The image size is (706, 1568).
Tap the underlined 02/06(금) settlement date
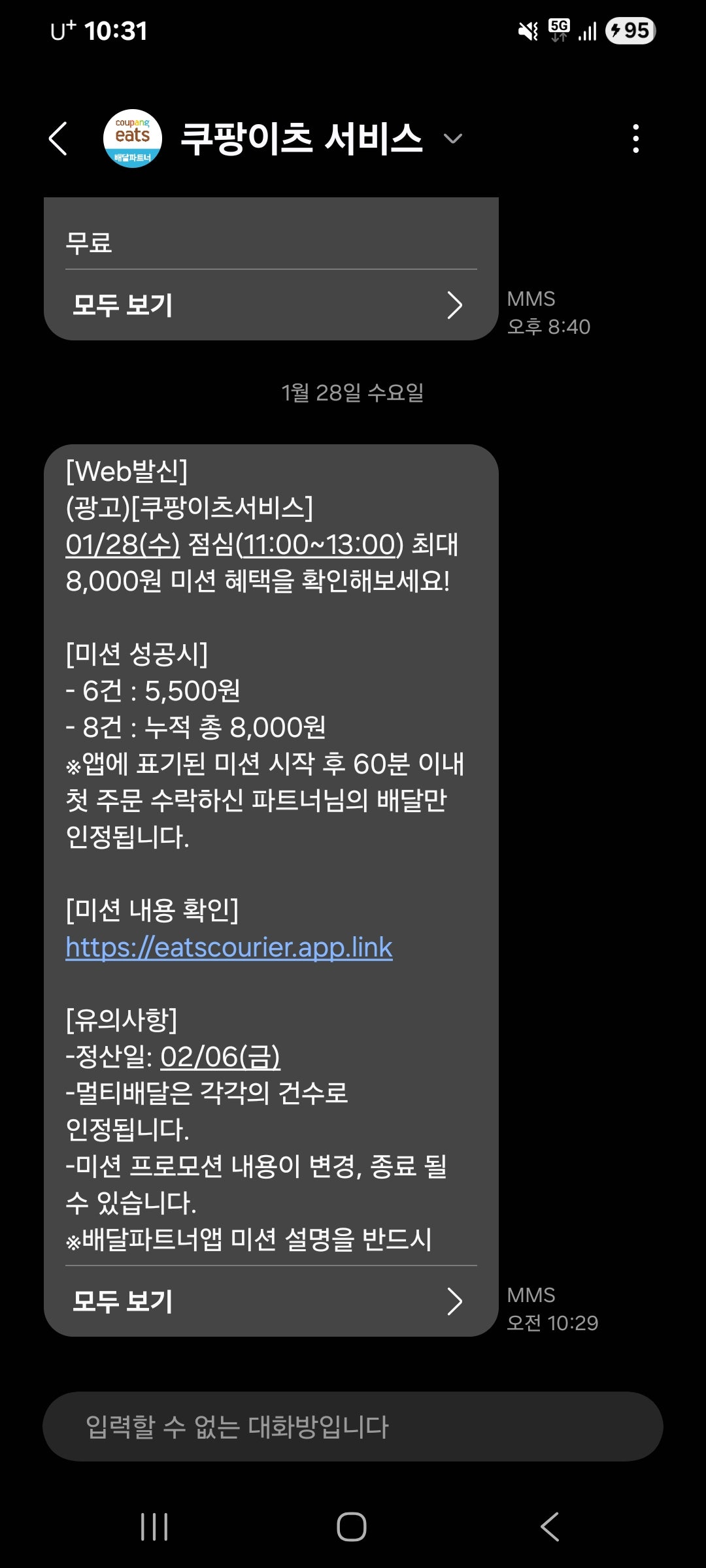pyautogui.click(x=220, y=1057)
